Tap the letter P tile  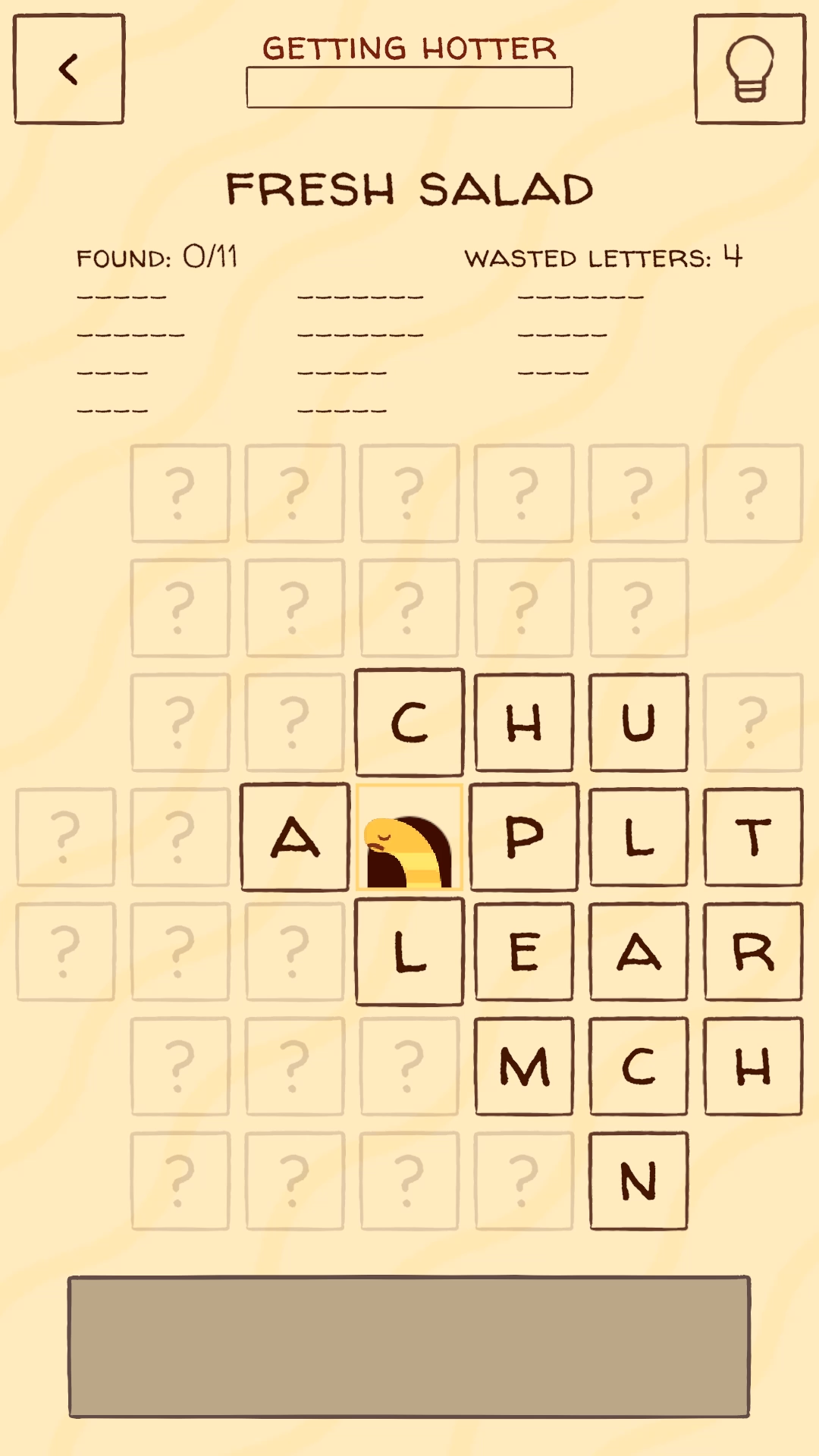[524, 837]
